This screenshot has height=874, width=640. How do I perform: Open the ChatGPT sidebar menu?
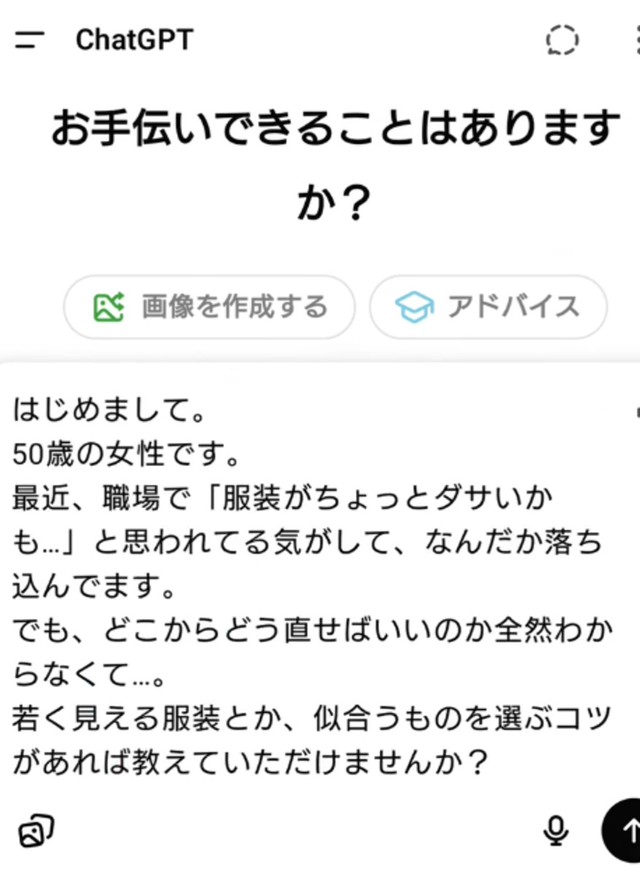pyautogui.click(x=31, y=40)
